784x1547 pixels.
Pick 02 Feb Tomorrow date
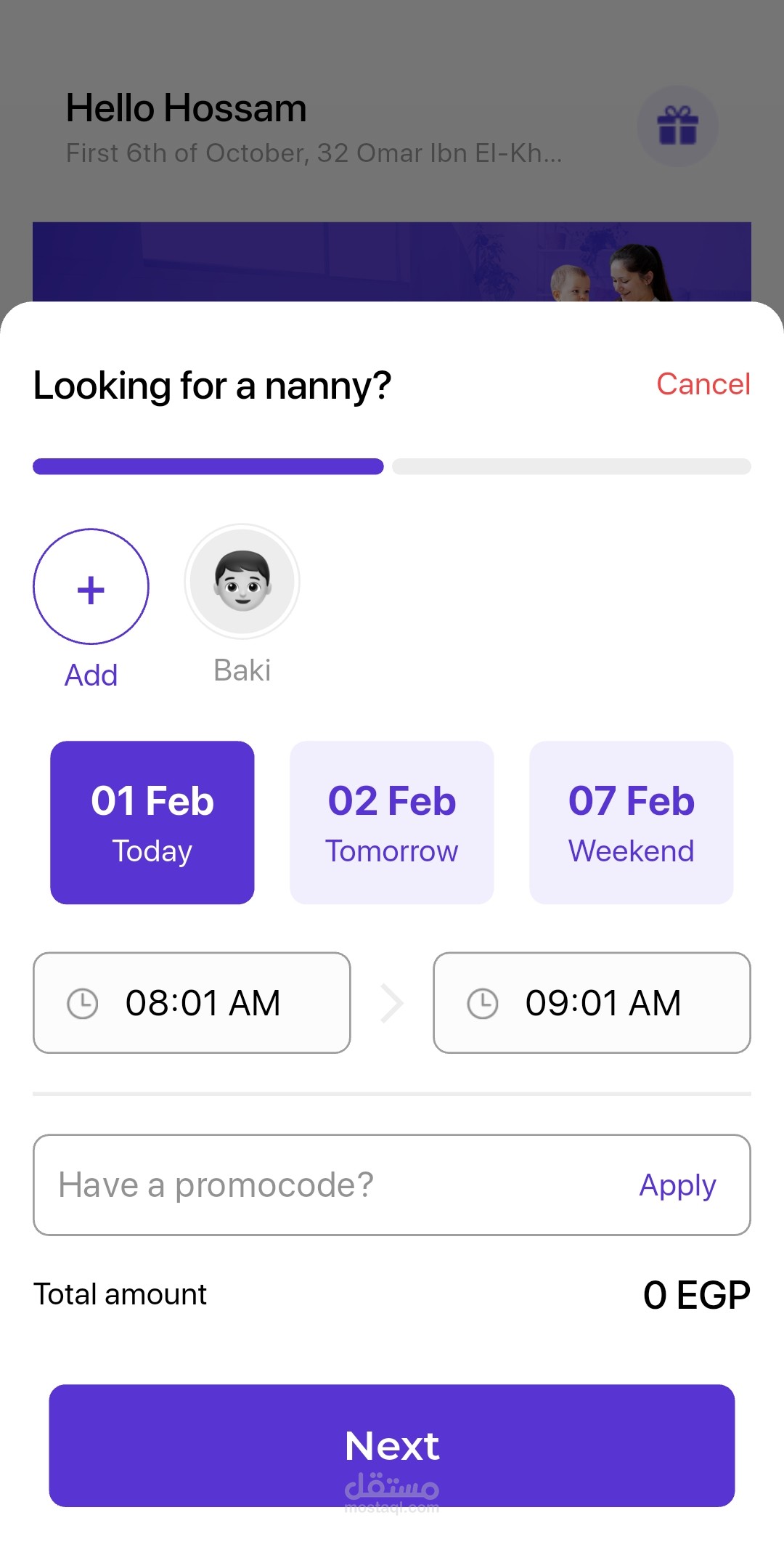click(392, 822)
